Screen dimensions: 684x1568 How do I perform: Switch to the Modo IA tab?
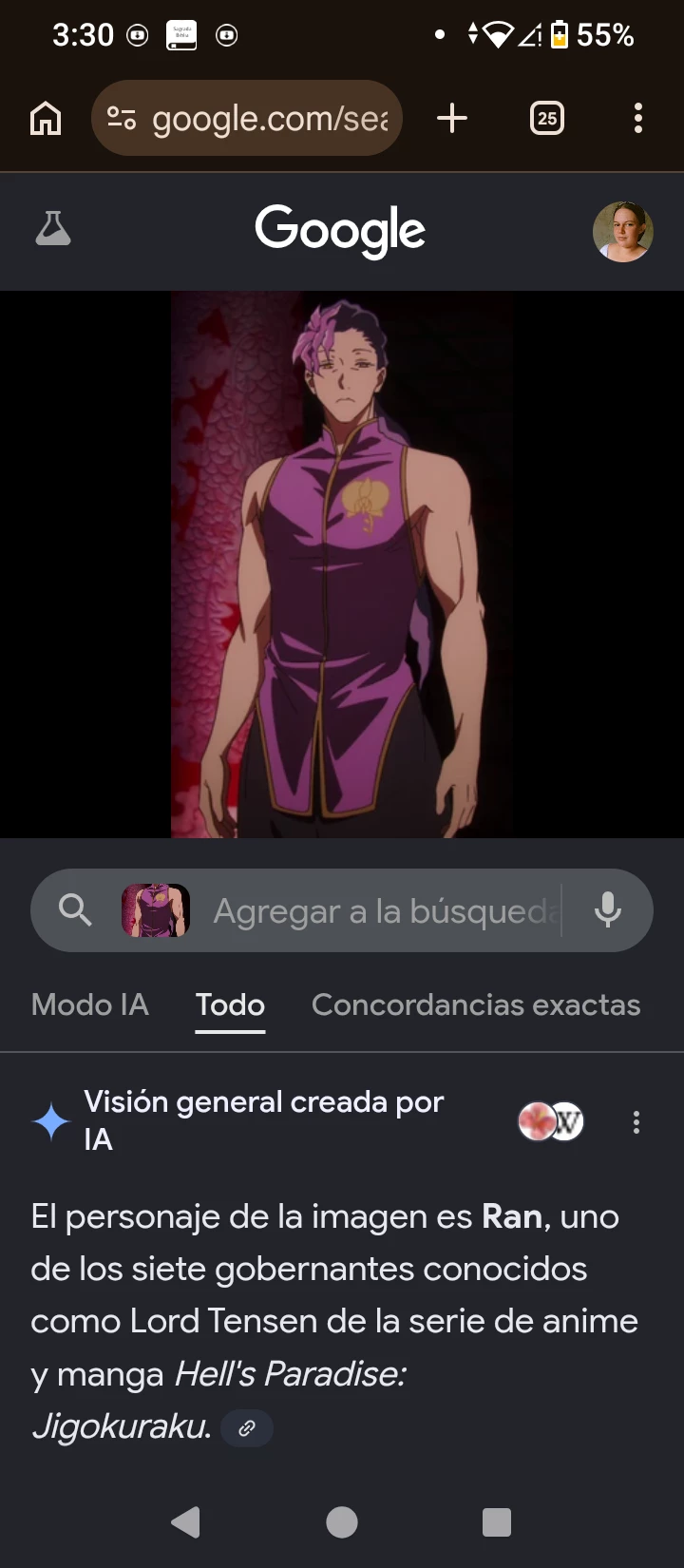pyautogui.click(x=89, y=1004)
